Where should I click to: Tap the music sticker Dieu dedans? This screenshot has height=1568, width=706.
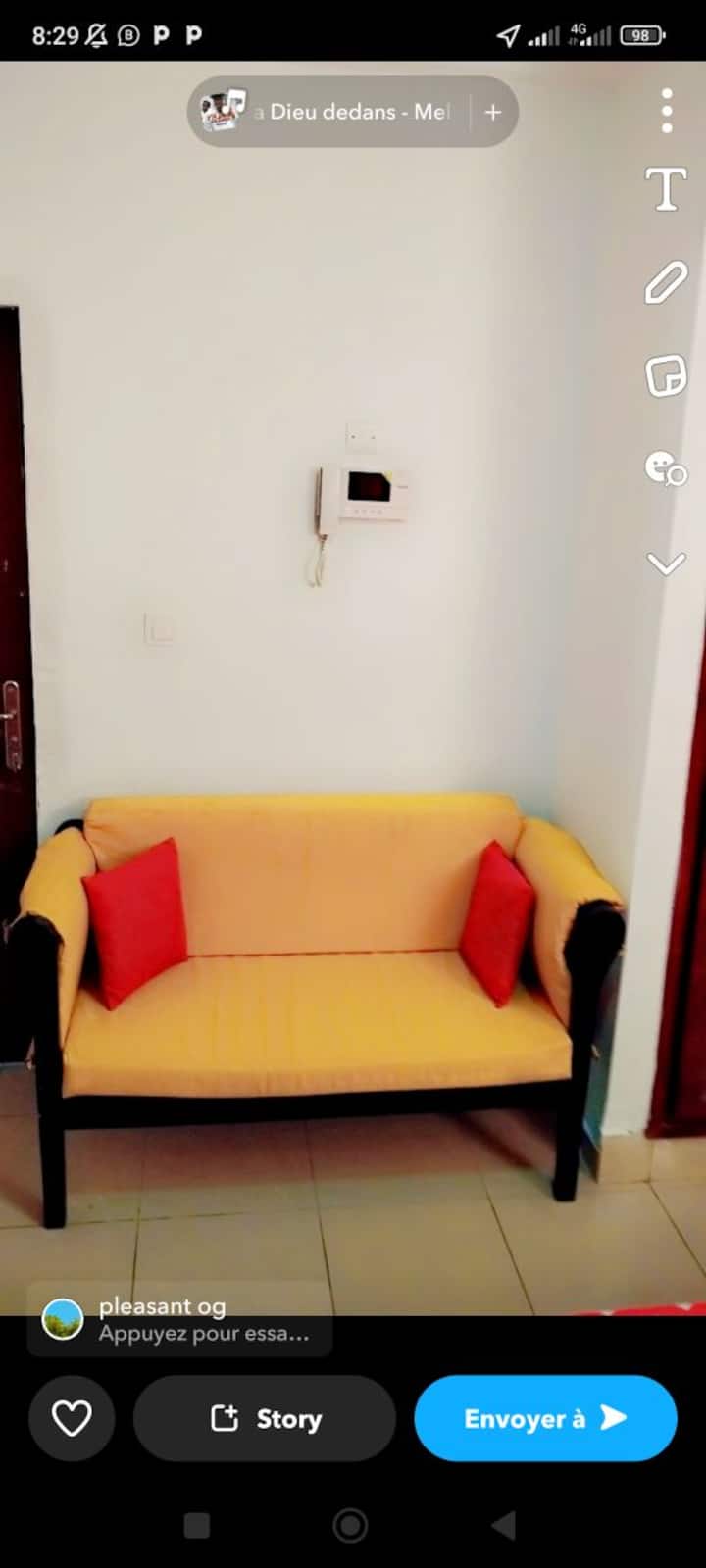pos(328,112)
